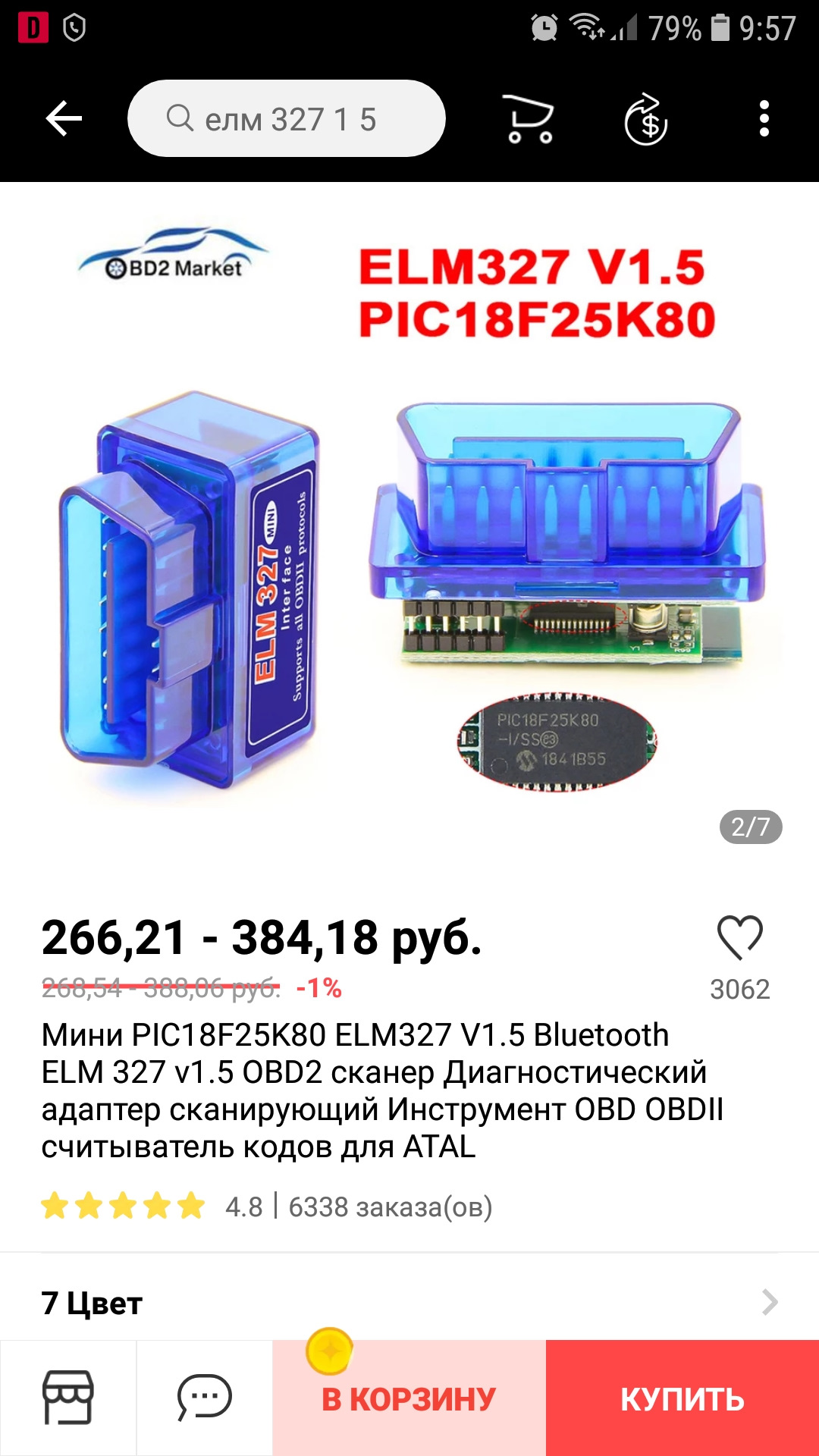Add product to wishlist with heart icon
Image resolution: width=819 pixels, height=1456 pixels.
click(x=739, y=938)
